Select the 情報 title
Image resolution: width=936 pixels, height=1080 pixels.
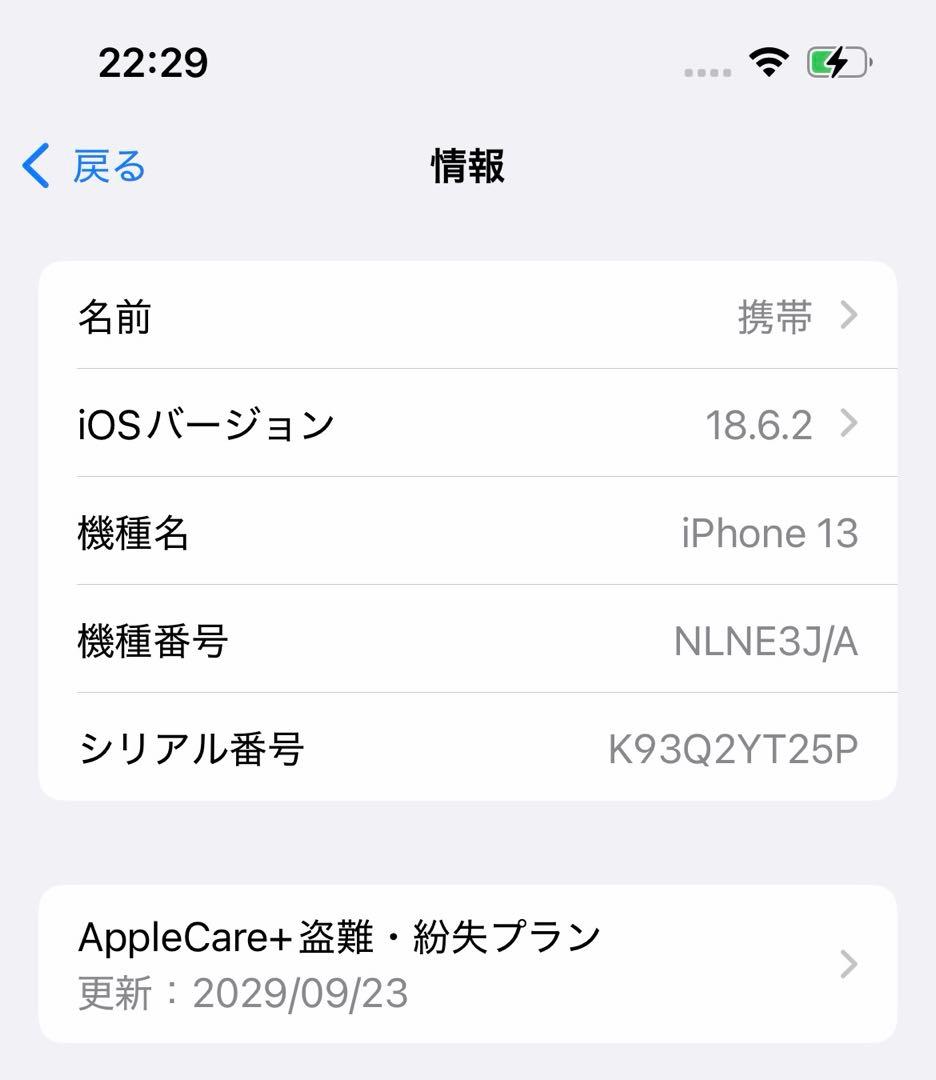(467, 167)
